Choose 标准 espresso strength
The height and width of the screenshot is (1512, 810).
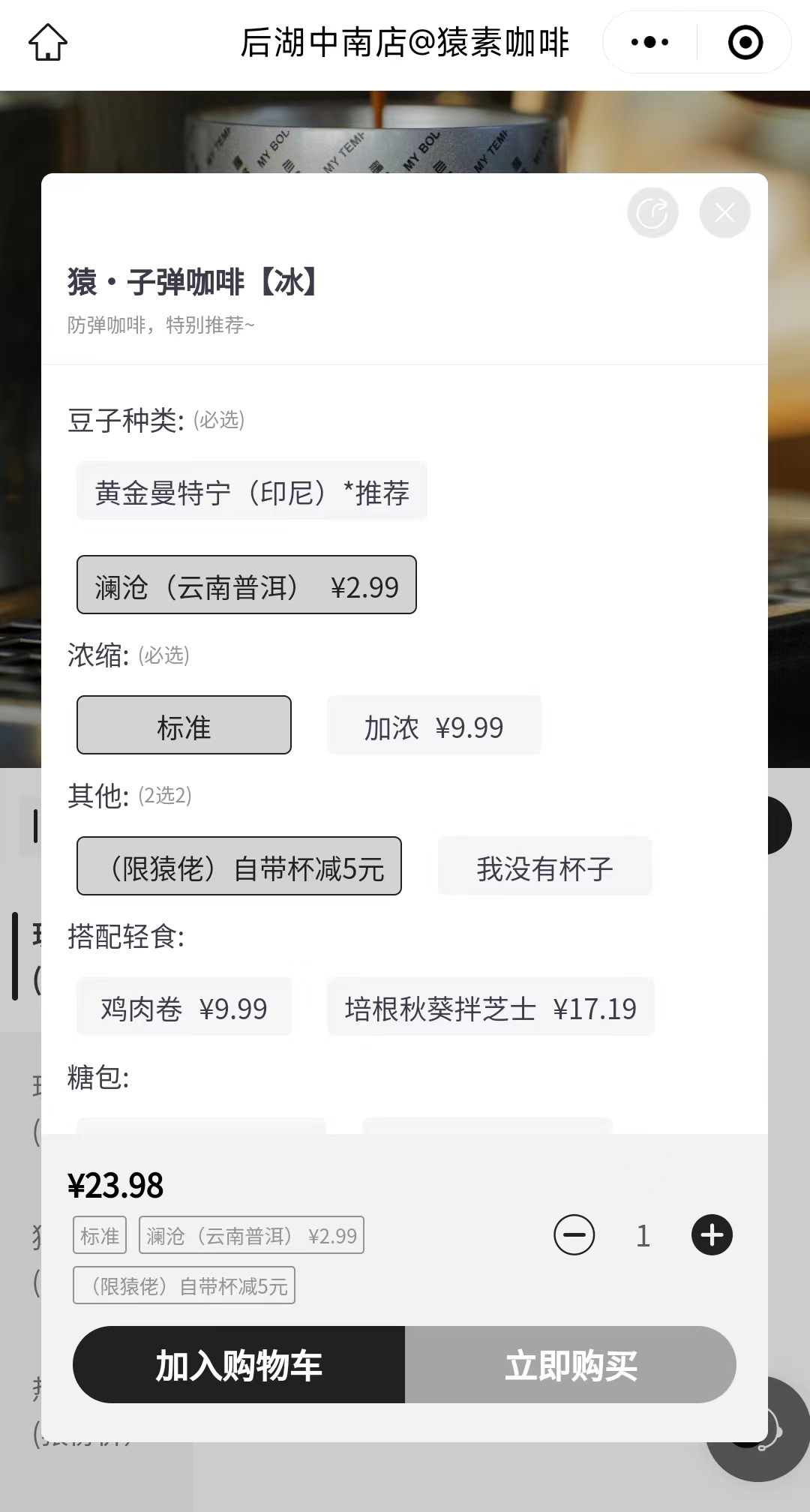pyautogui.click(x=184, y=726)
